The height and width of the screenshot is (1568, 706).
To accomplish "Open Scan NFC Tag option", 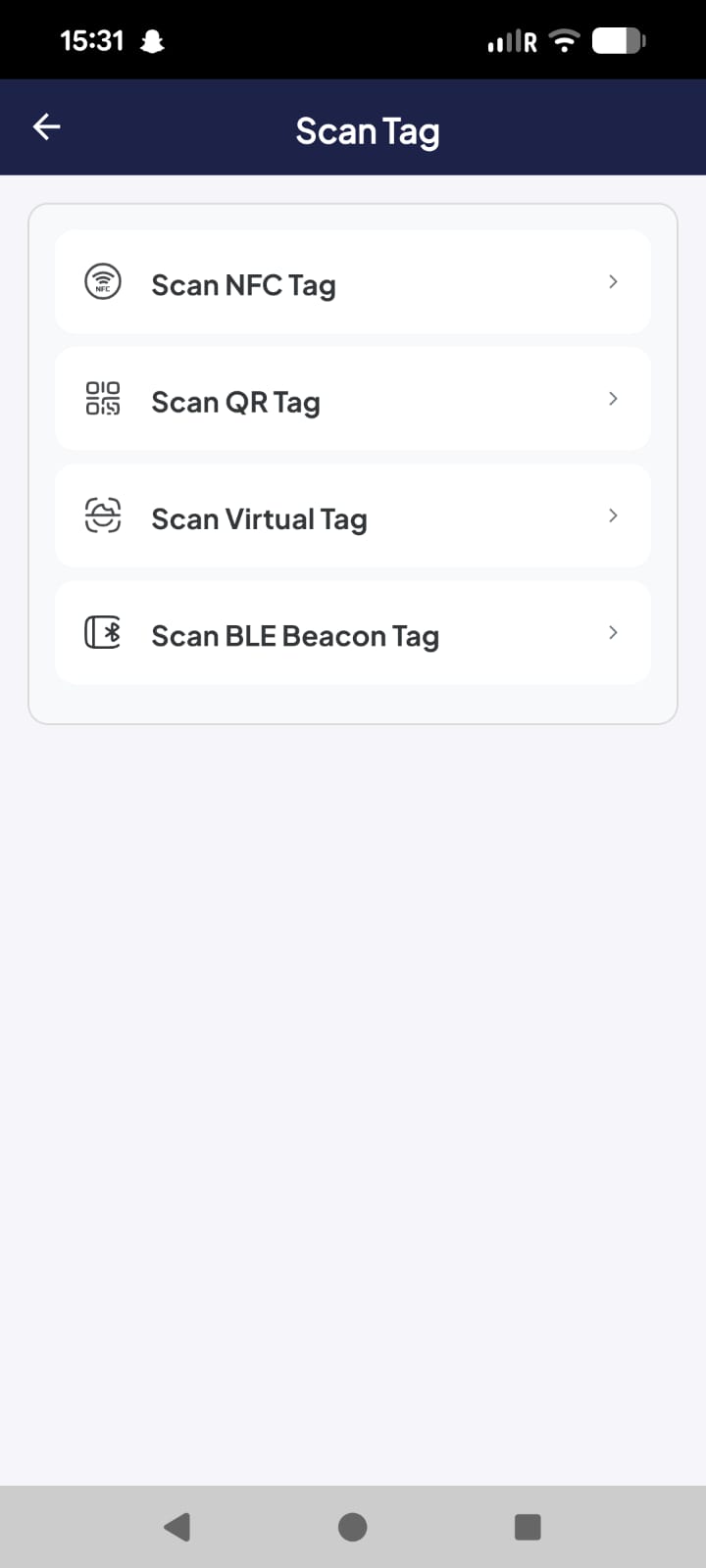I will pyautogui.click(x=352, y=283).
